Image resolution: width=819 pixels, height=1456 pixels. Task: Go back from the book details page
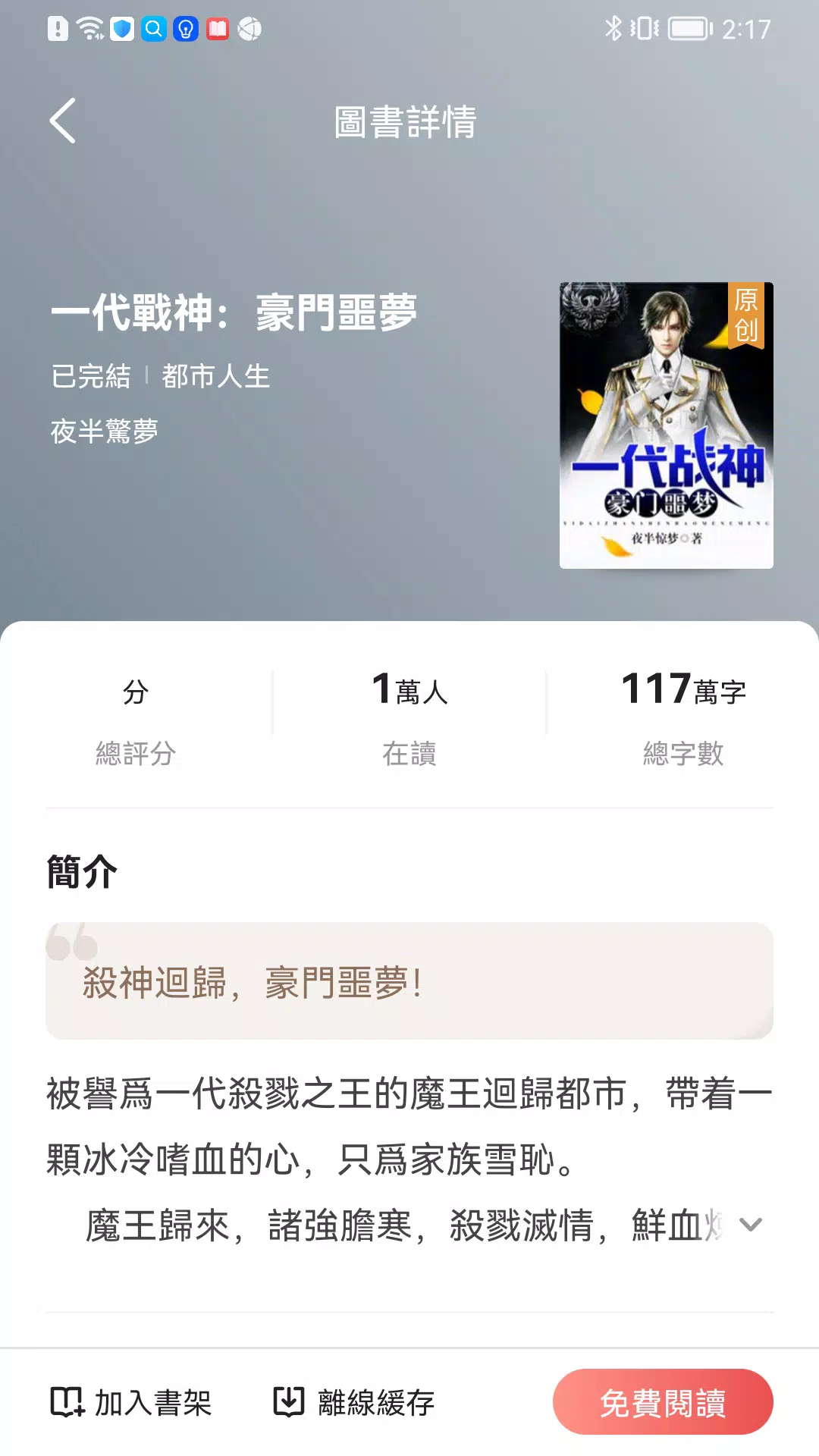63,121
